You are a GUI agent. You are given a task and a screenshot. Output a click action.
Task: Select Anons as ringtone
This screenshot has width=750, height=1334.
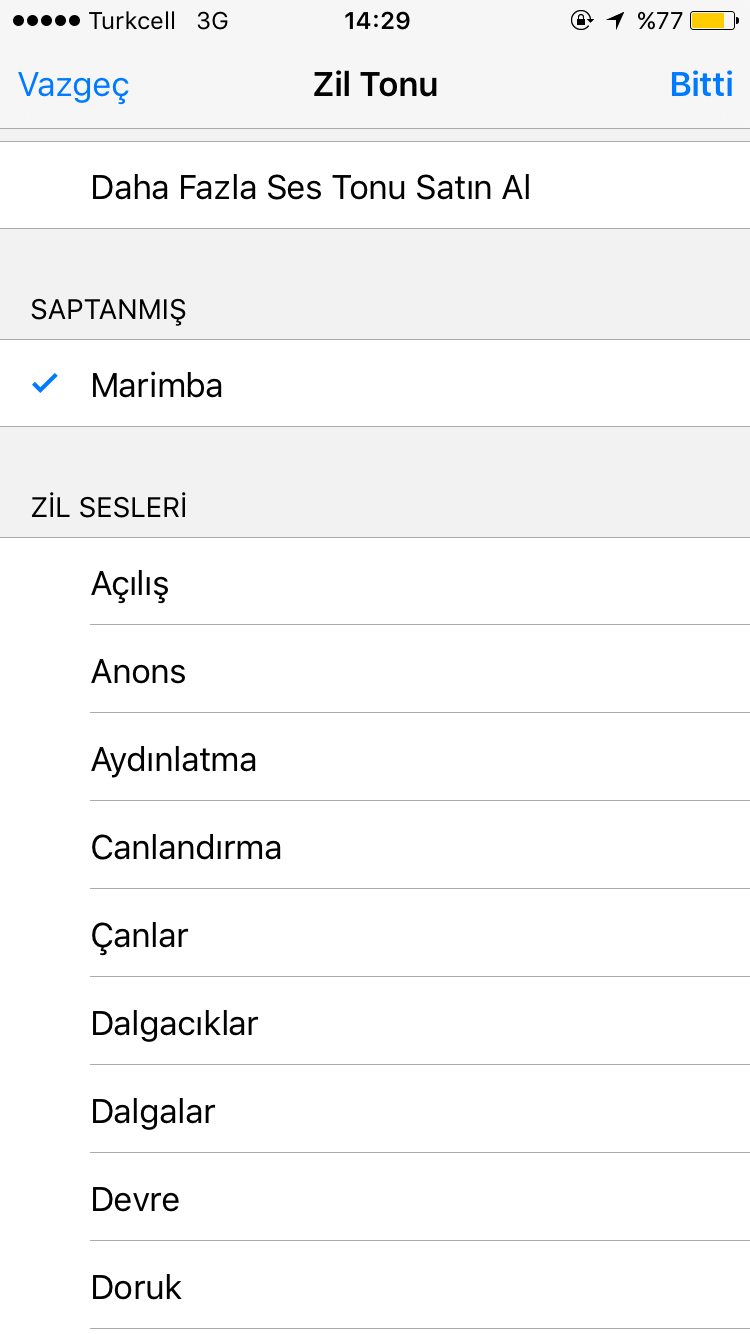point(375,670)
